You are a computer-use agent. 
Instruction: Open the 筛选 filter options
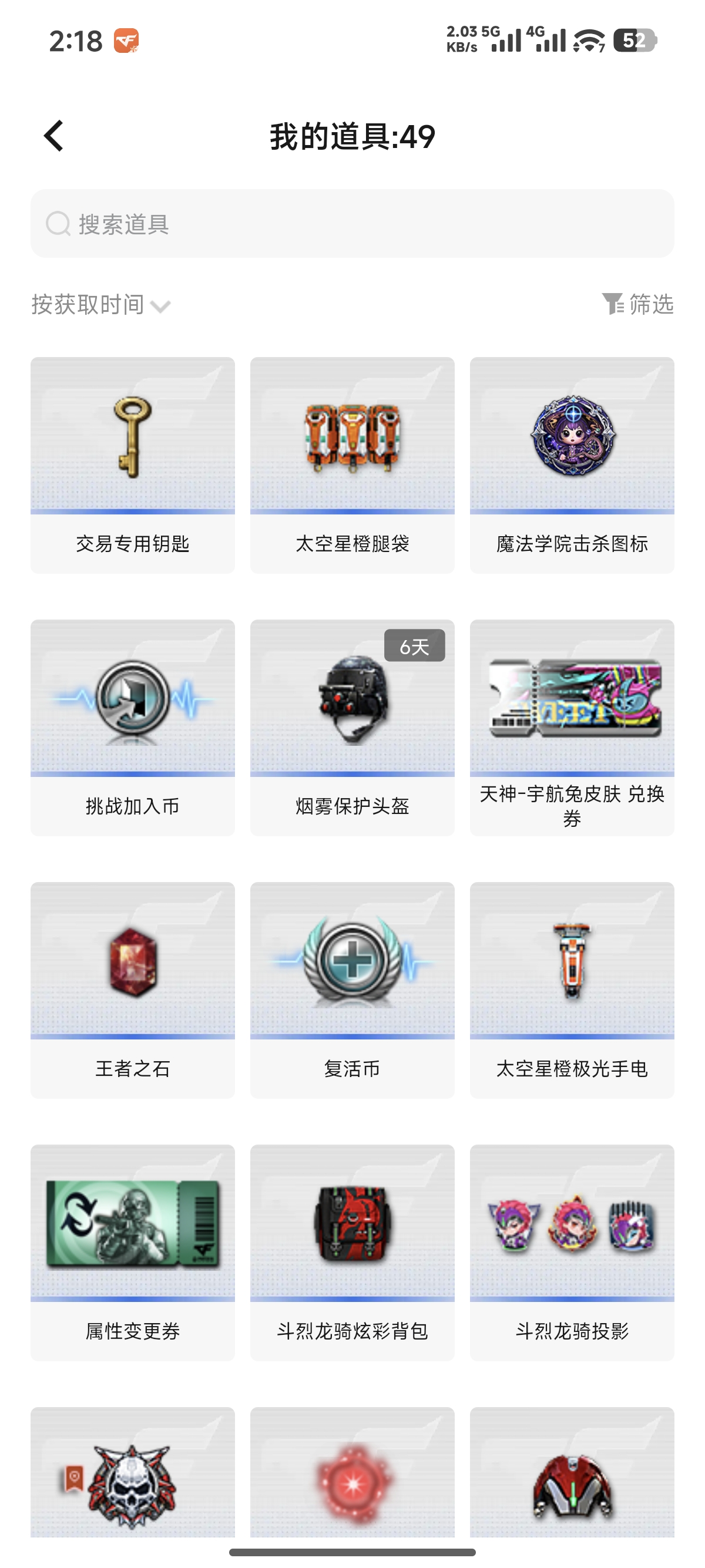click(x=637, y=304)
